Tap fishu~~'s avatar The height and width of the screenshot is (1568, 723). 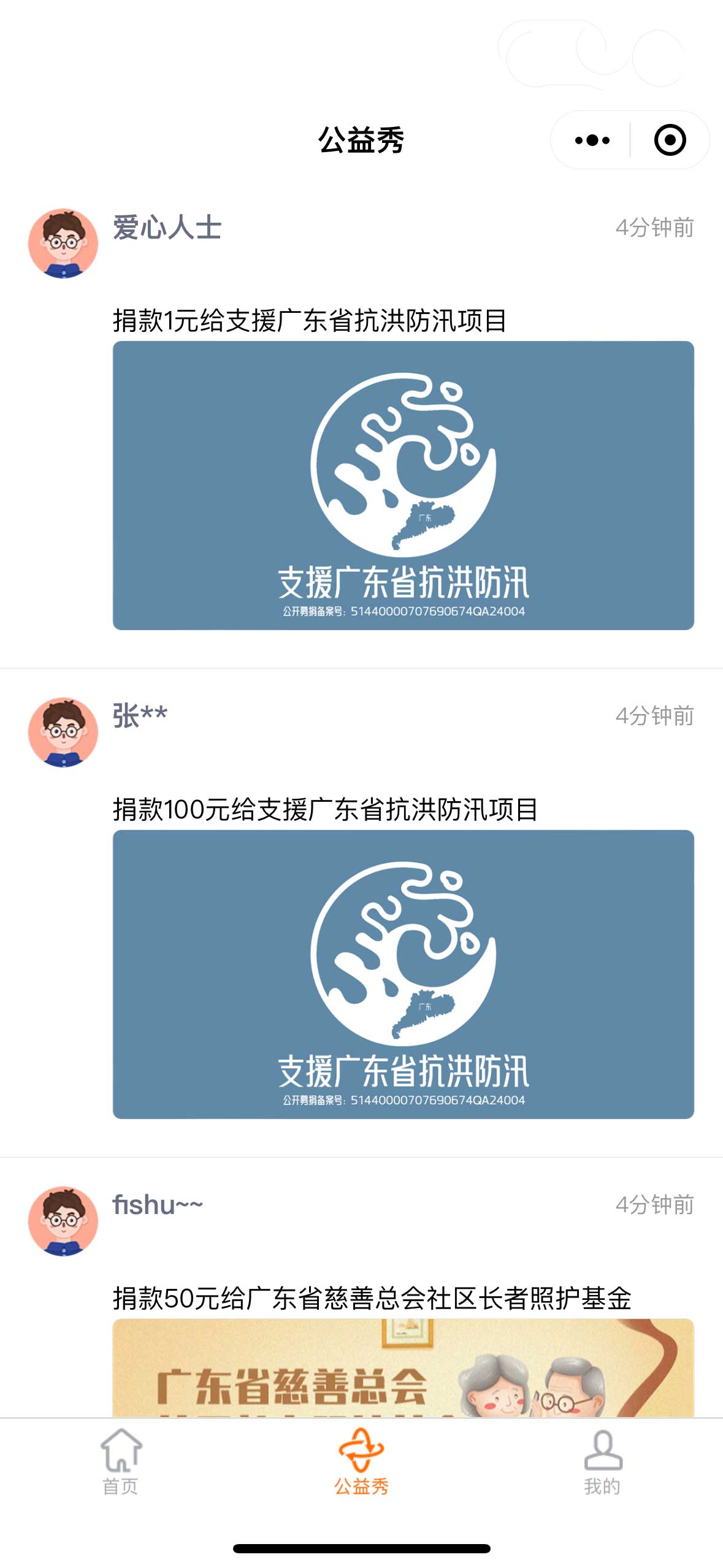[63, 1221]
